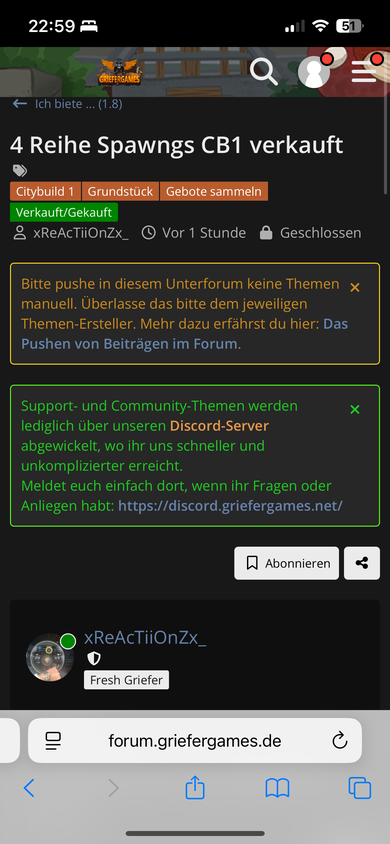Image resolution: width=390 pixels, height=844 pixels.
Task: Open the user account avatar menu
Action: click(314, 72)
